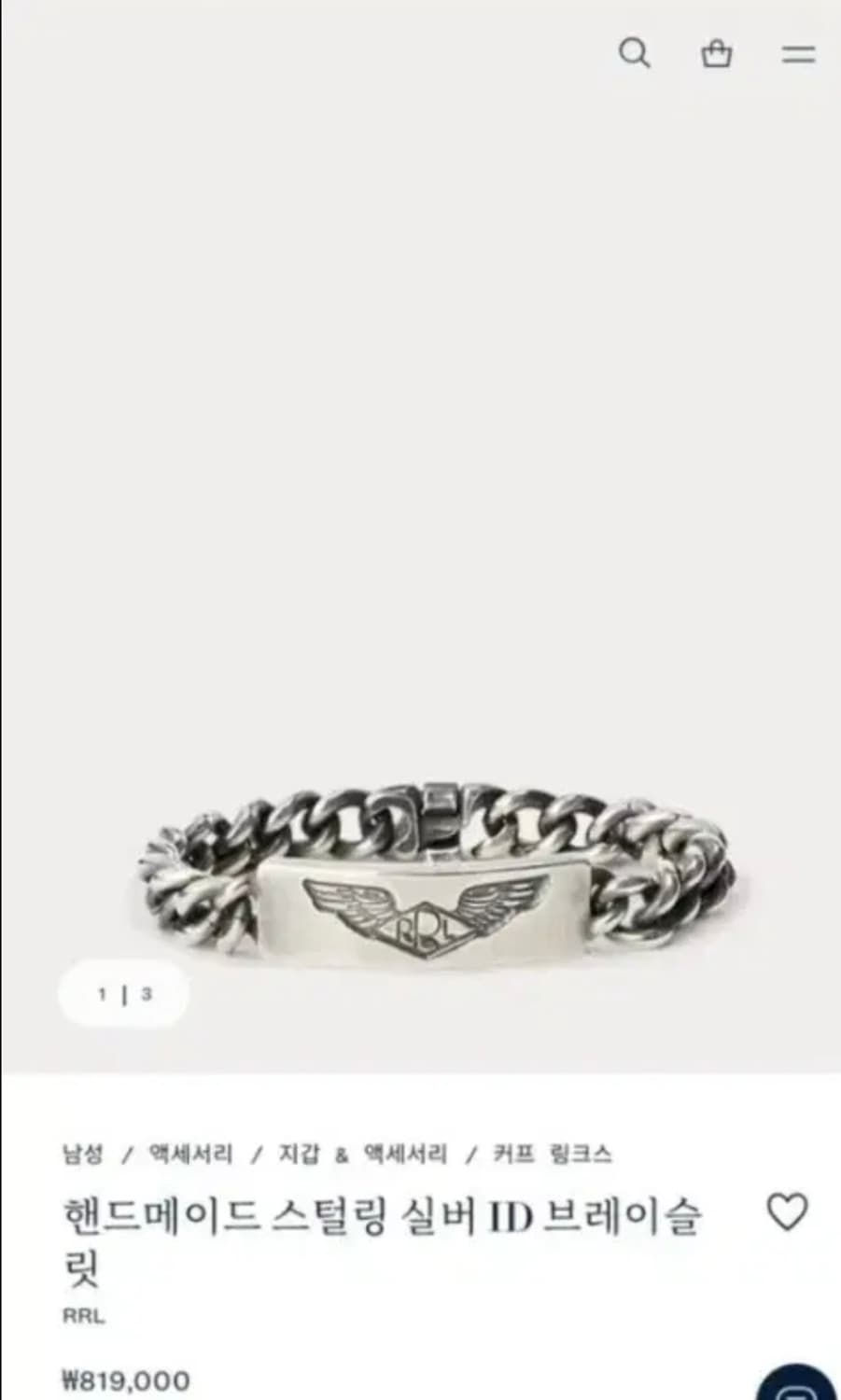The height and width of the screenshot is (1400, 841).
Task: Open the 지갑 & 액세서리 breadcrumb
Action: pos(363,1155)
